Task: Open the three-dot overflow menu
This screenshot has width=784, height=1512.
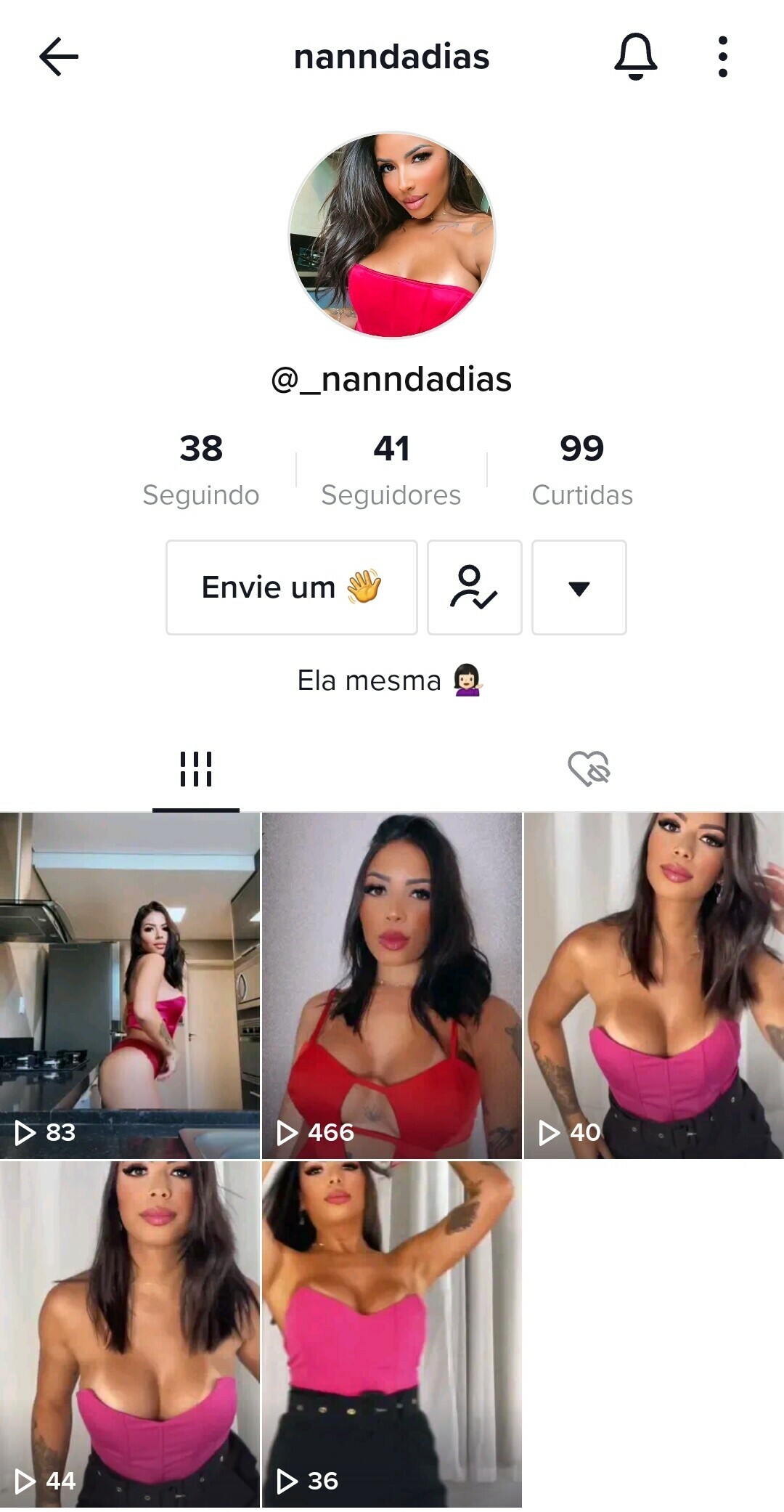Action: pyautogui.click(x=722, y=57)
